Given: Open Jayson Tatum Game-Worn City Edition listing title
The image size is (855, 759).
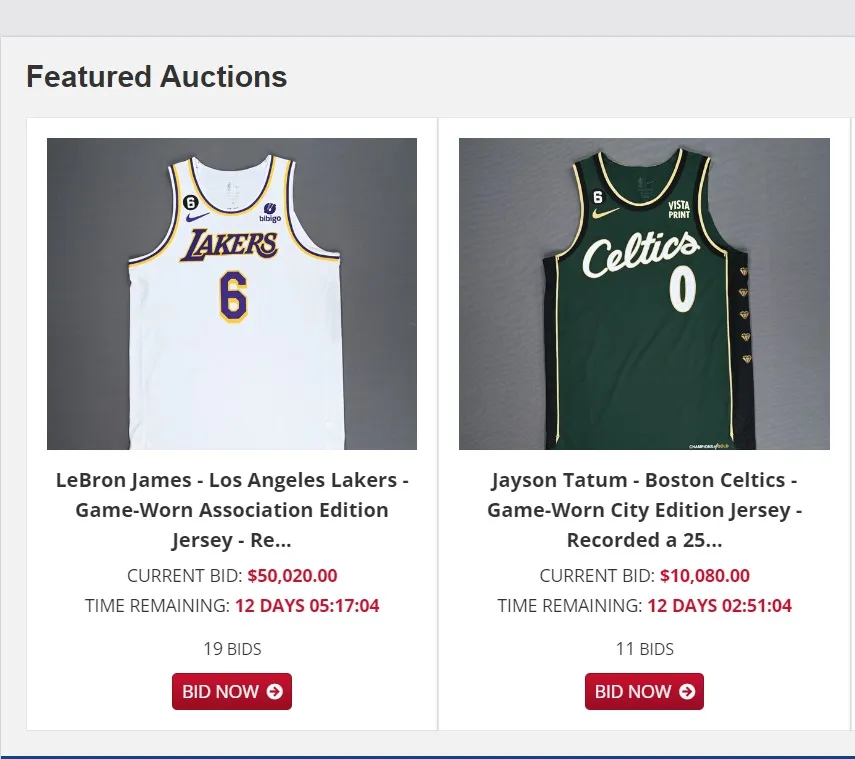Looking at the screenshot, I should 644,510.
